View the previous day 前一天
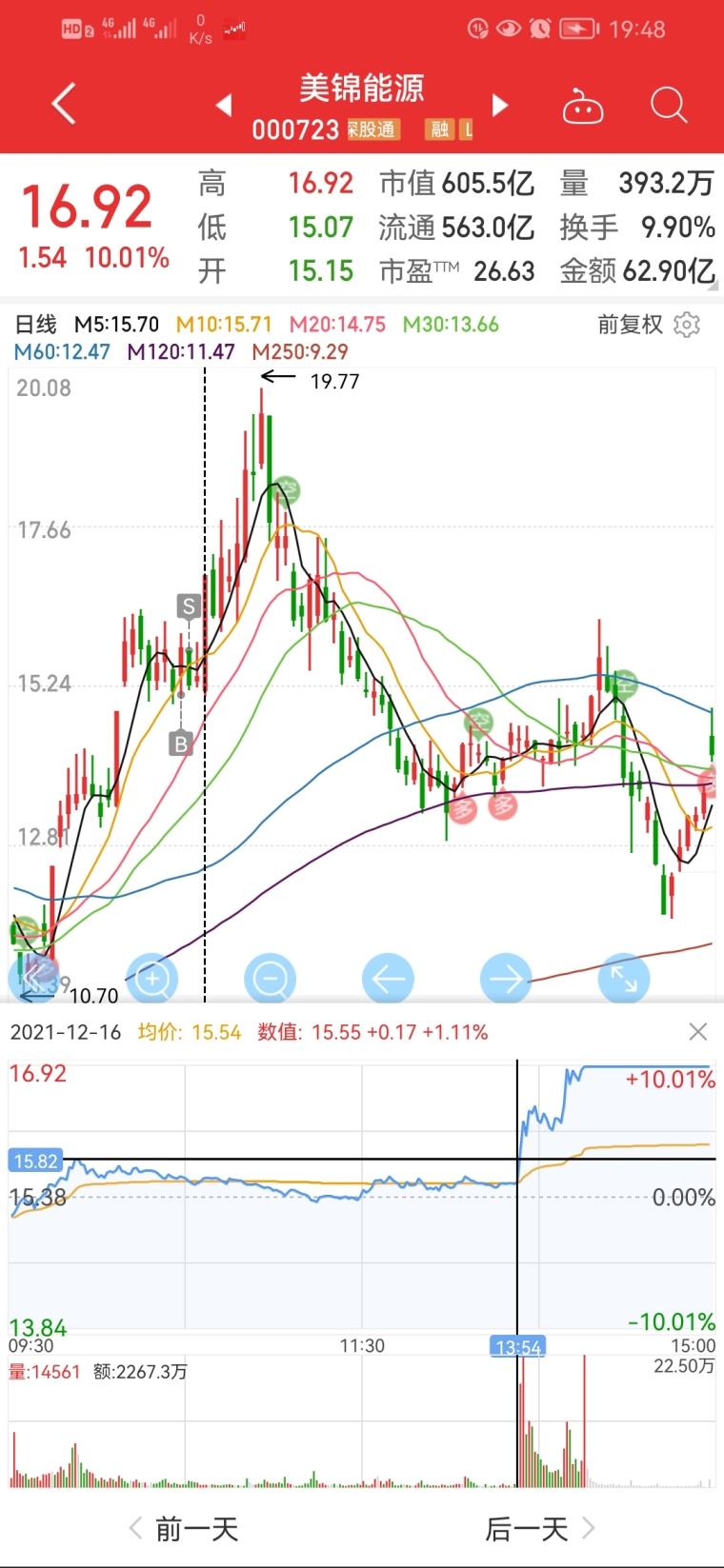The height and width of the screenshot is (1568, 724). 183,1529
